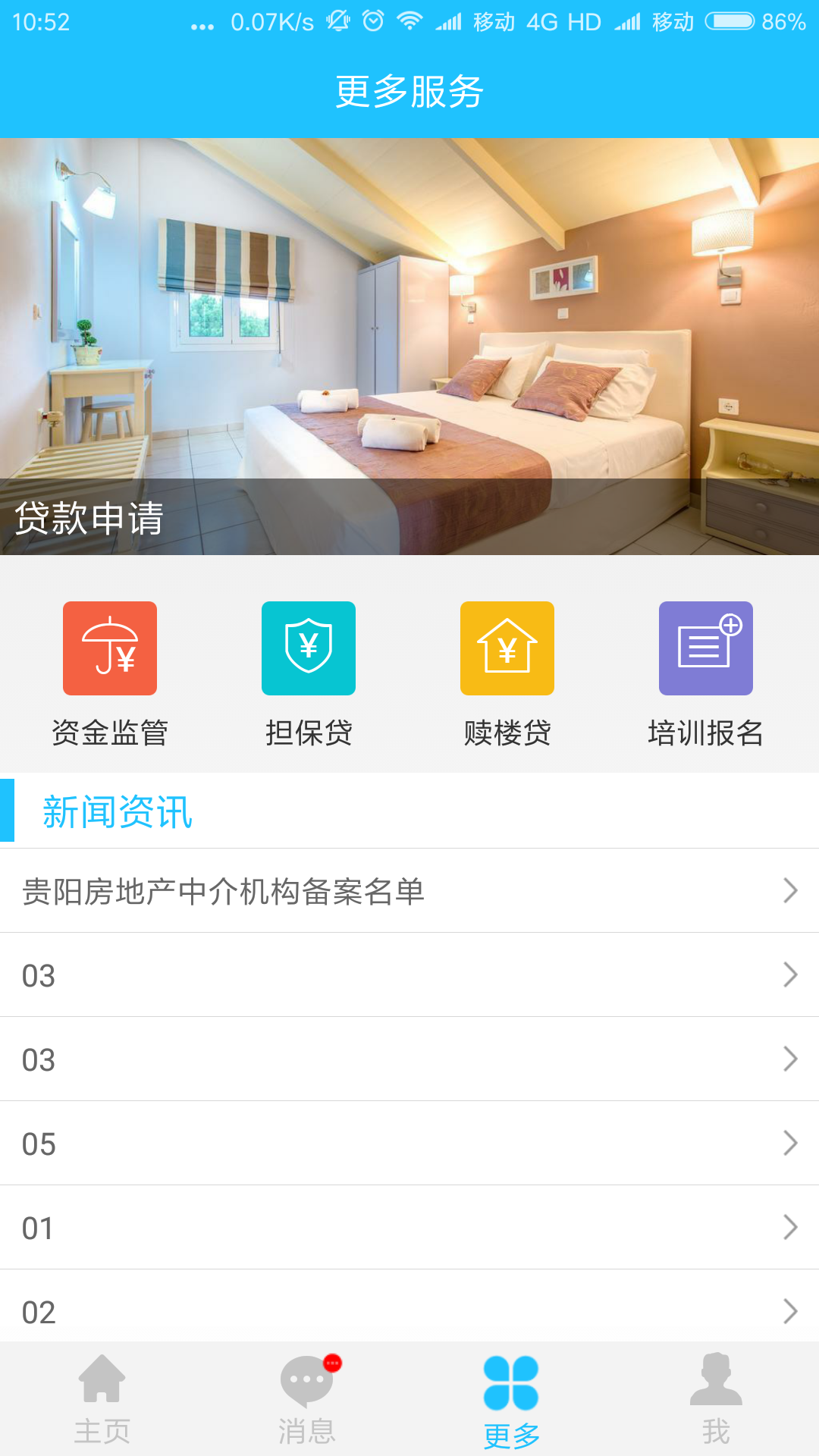
Task: Open the news row labeled 02
Action: pos(409,1310)
